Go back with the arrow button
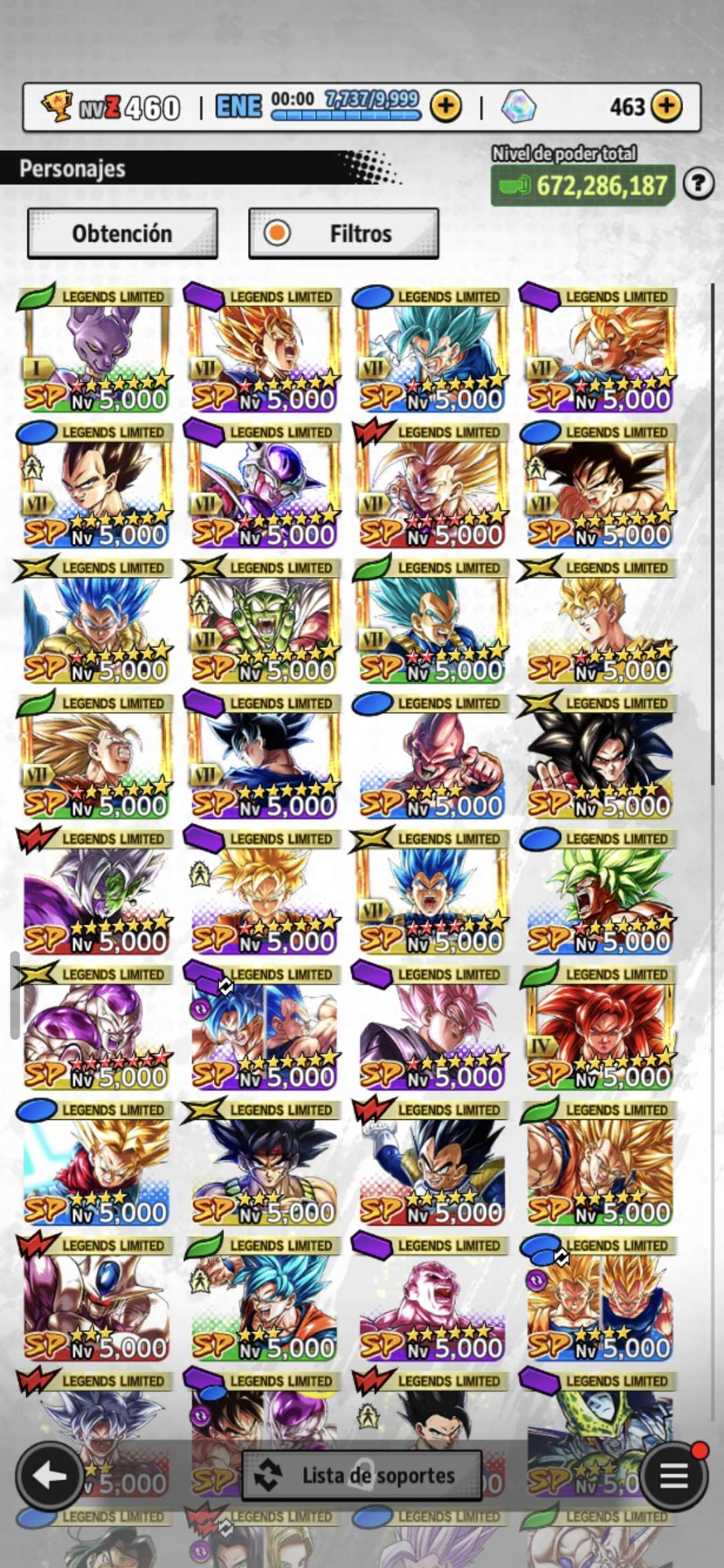Viewport: 724px width, 1568px height. [x=50, y=1476]
